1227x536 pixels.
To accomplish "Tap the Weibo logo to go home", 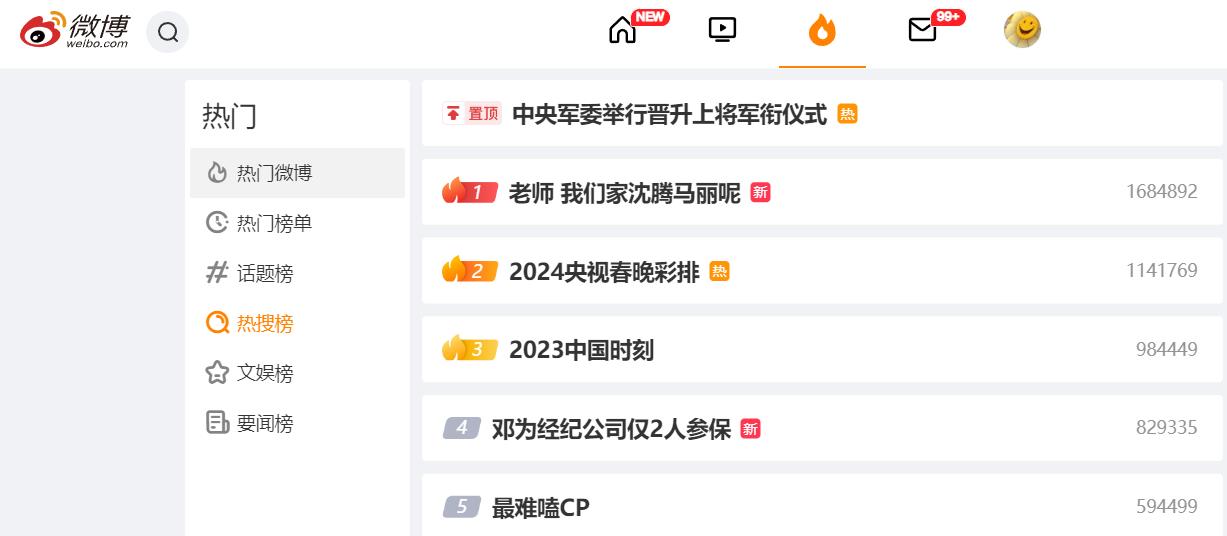I will (x=76, y=31).
